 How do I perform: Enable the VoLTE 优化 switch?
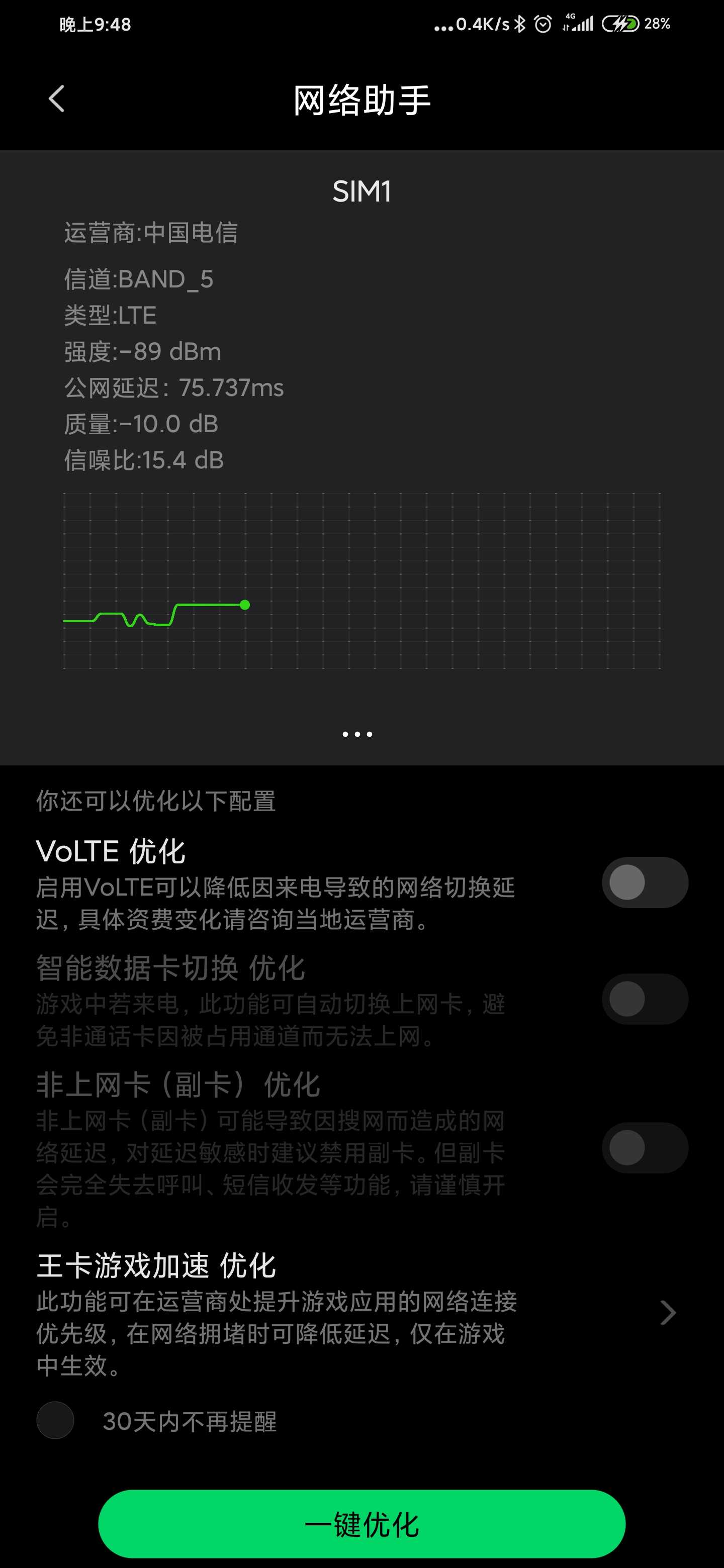click(644, 882)
